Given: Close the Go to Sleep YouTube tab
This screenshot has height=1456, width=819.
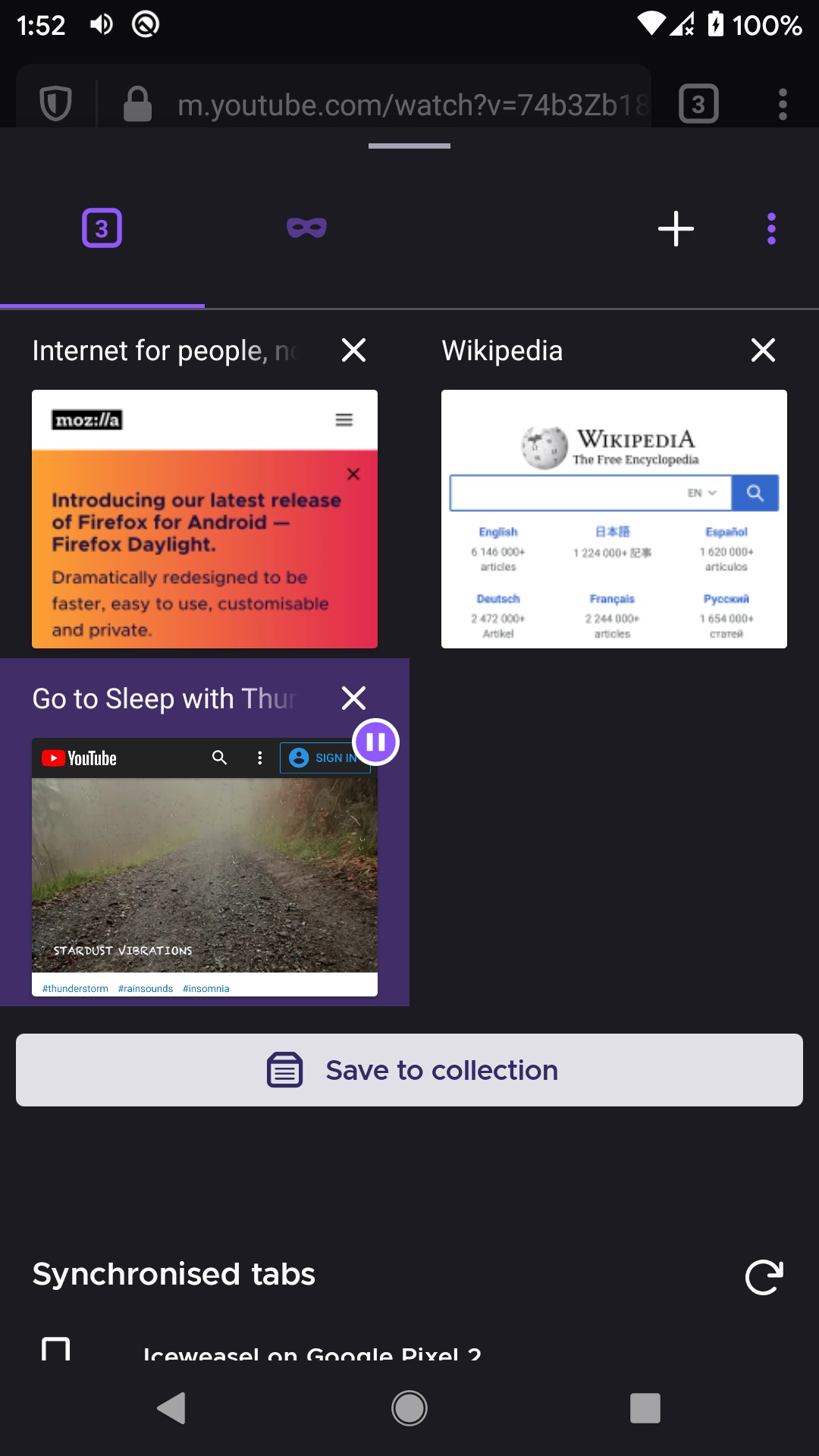Looking at the screenshot, I should point(353,698).
